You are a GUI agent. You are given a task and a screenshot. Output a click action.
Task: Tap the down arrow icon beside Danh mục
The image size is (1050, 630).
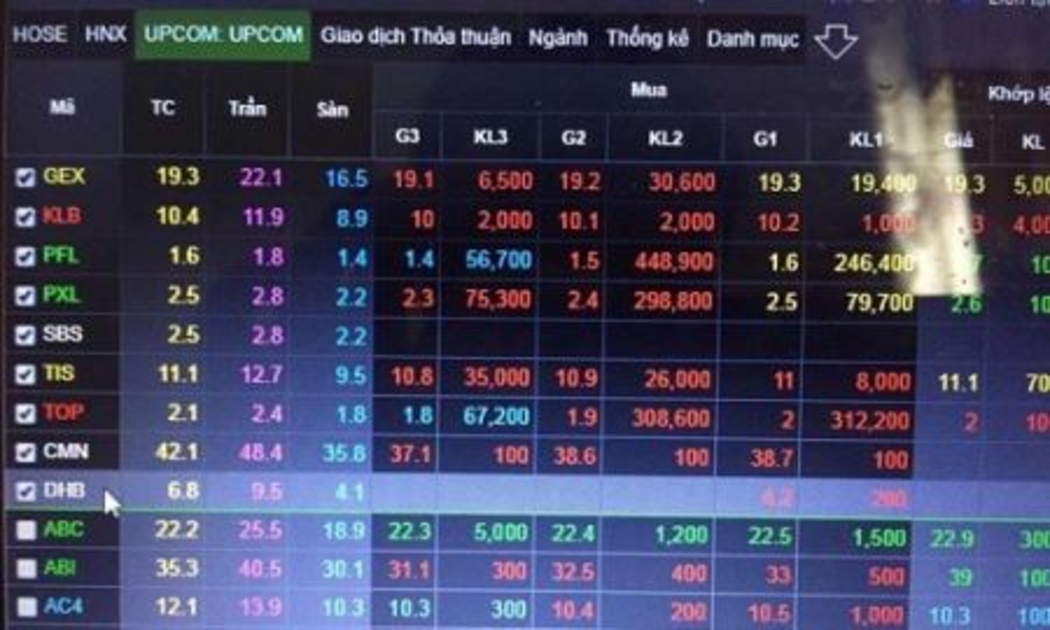[835, 41]
